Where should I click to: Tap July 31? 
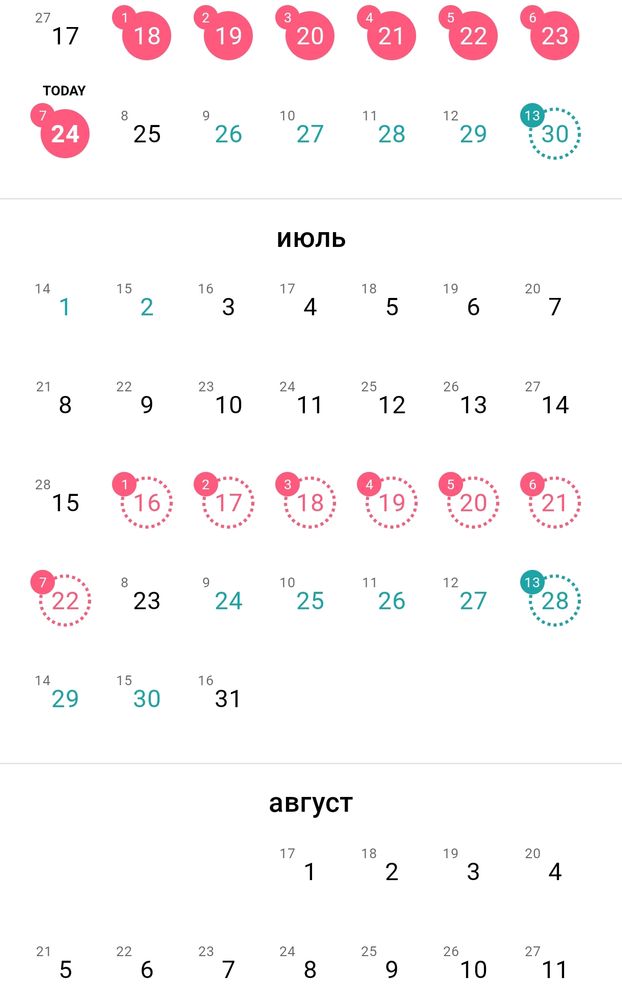pyautogui.click(x=228, y=699)
